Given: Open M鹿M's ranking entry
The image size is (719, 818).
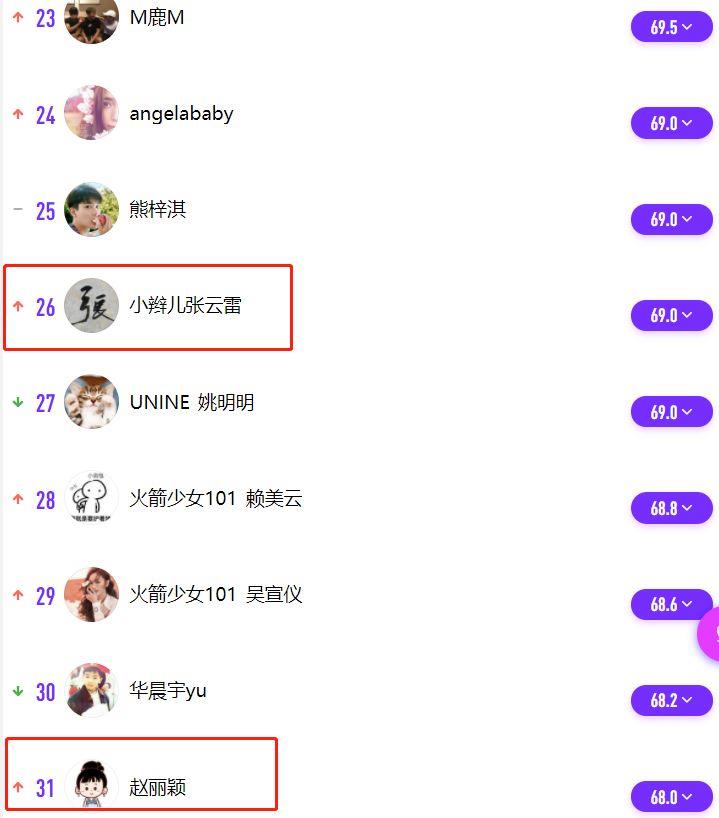Looking at the screenshot, I should coord(157,18).
